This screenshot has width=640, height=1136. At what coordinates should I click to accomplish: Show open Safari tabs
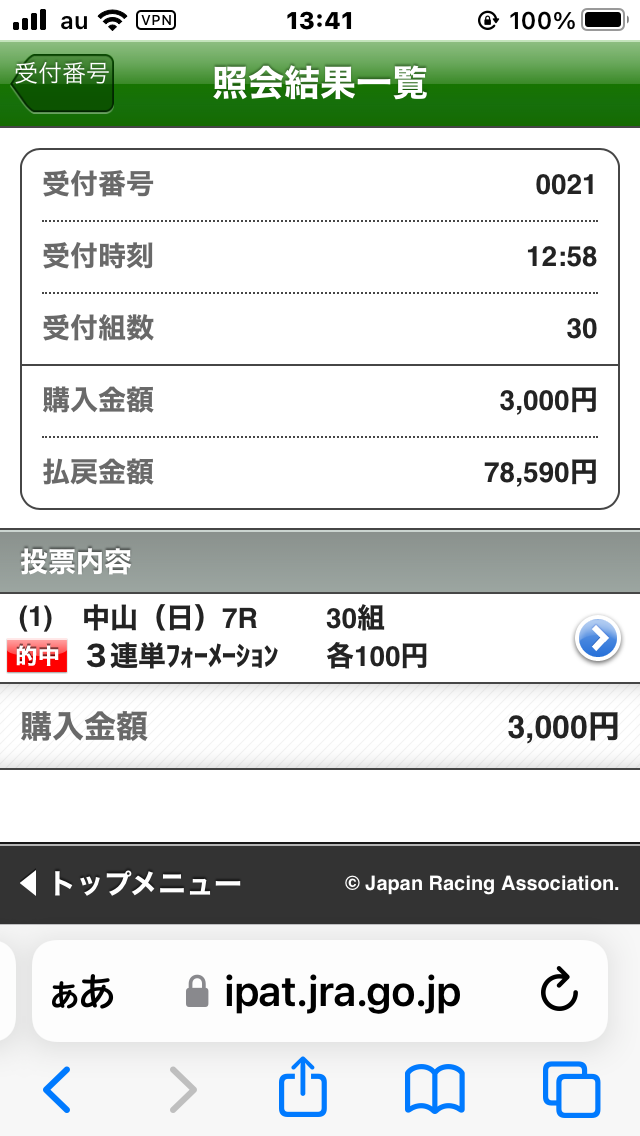click(571, 1089)
